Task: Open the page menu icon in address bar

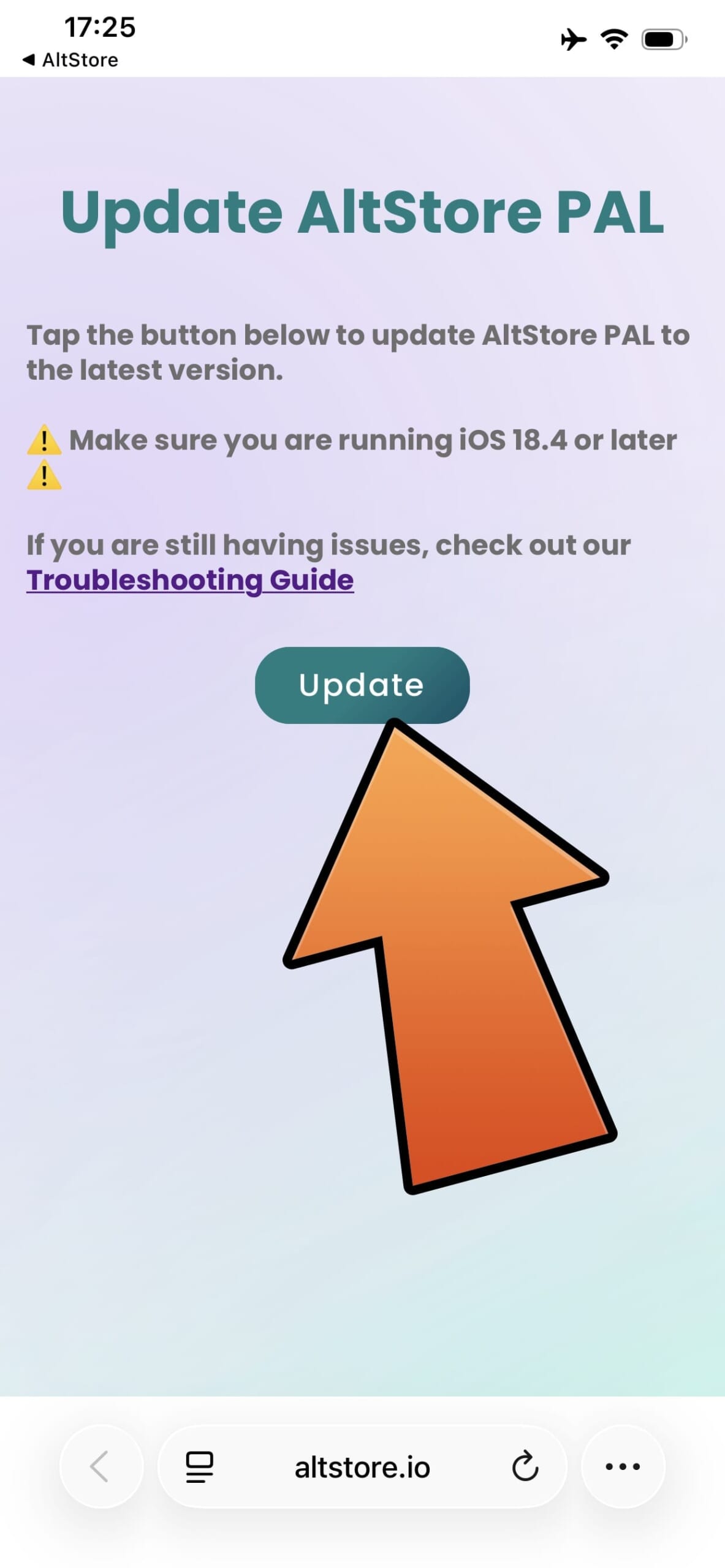Action: (x=199, y=1467)
